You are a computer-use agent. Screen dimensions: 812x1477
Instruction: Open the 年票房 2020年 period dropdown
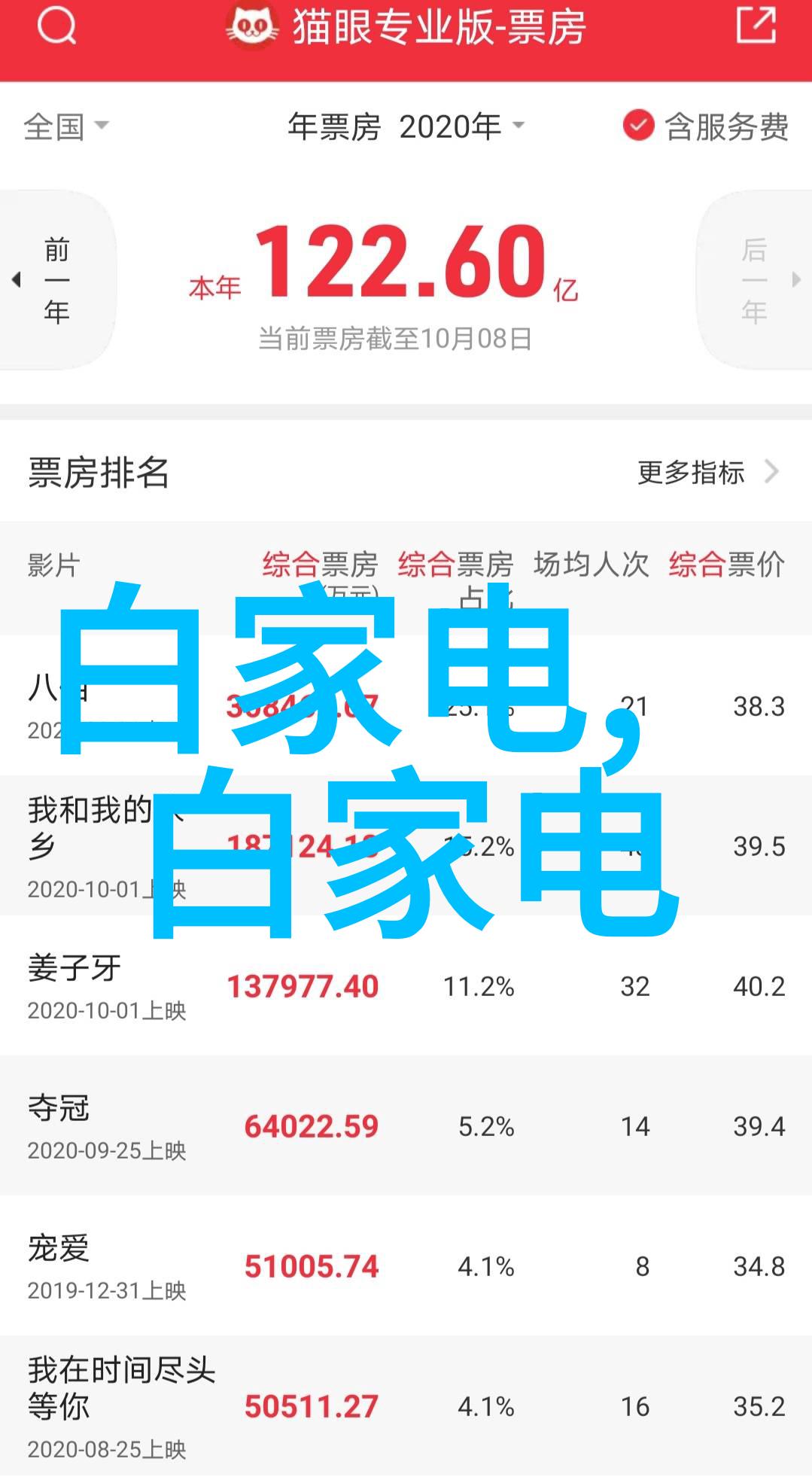point(406,126)
